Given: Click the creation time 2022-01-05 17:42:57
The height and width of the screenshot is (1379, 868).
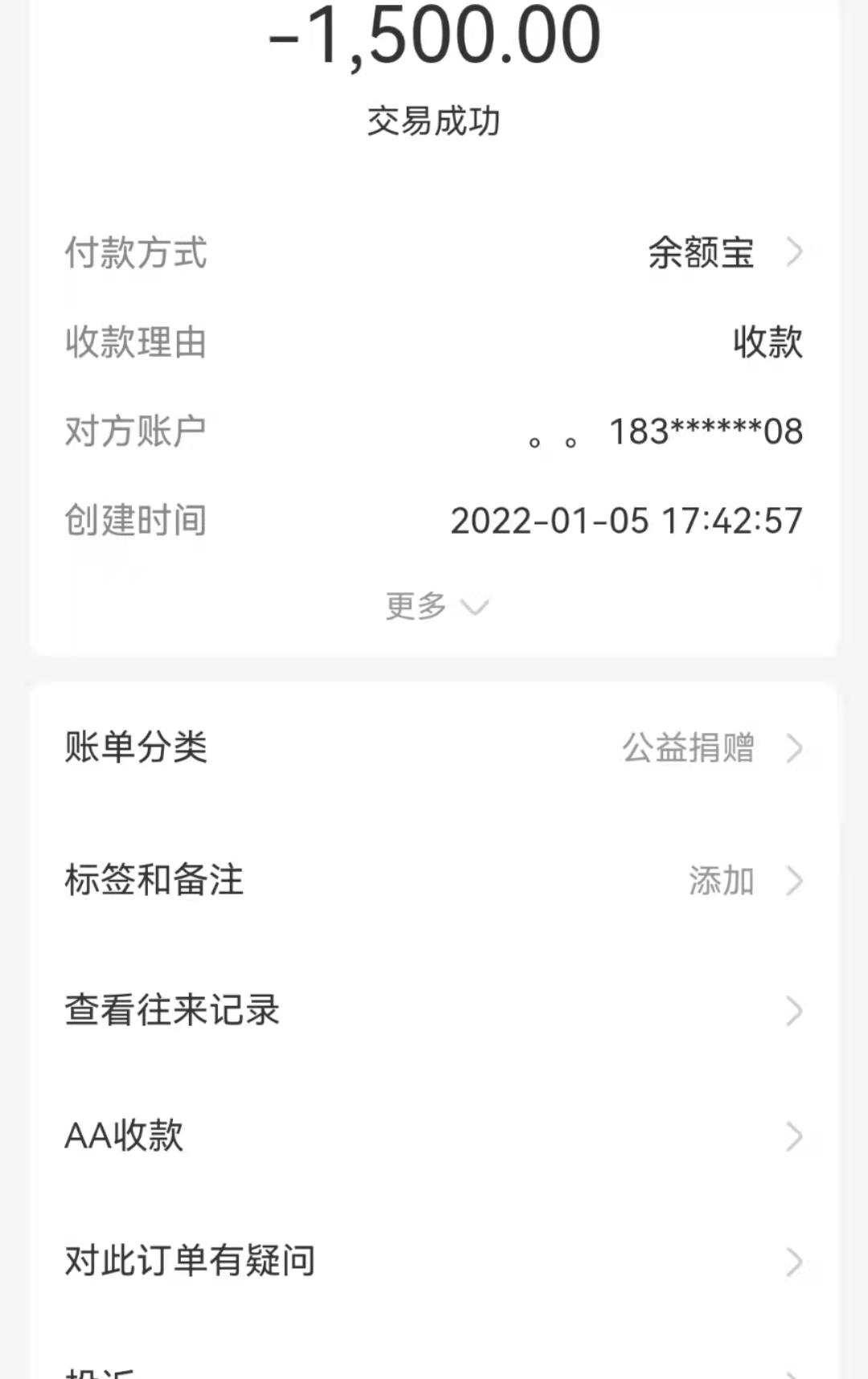Looking at the screenshot, I should 626,521.
